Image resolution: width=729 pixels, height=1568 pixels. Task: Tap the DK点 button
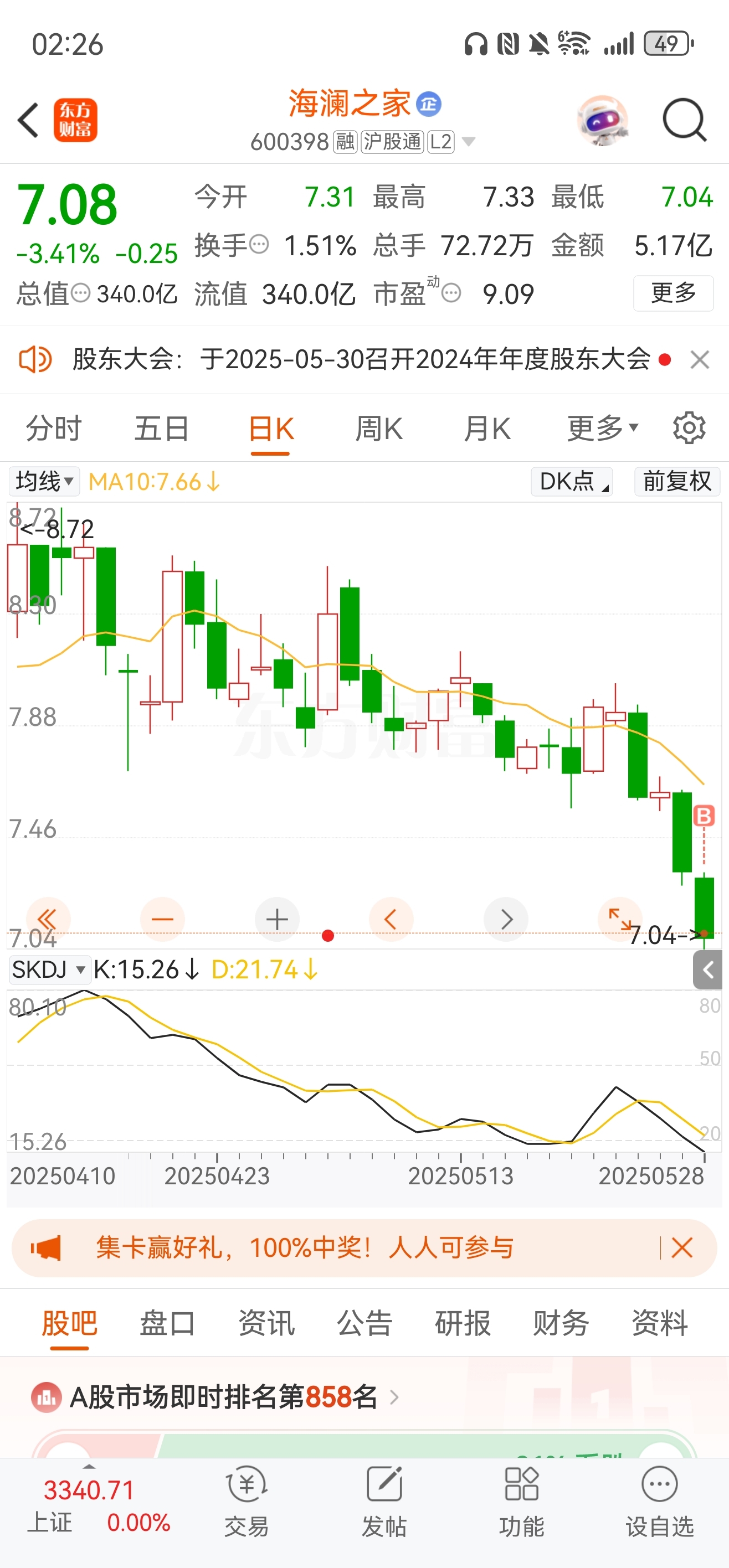click(x=572, y=482)
